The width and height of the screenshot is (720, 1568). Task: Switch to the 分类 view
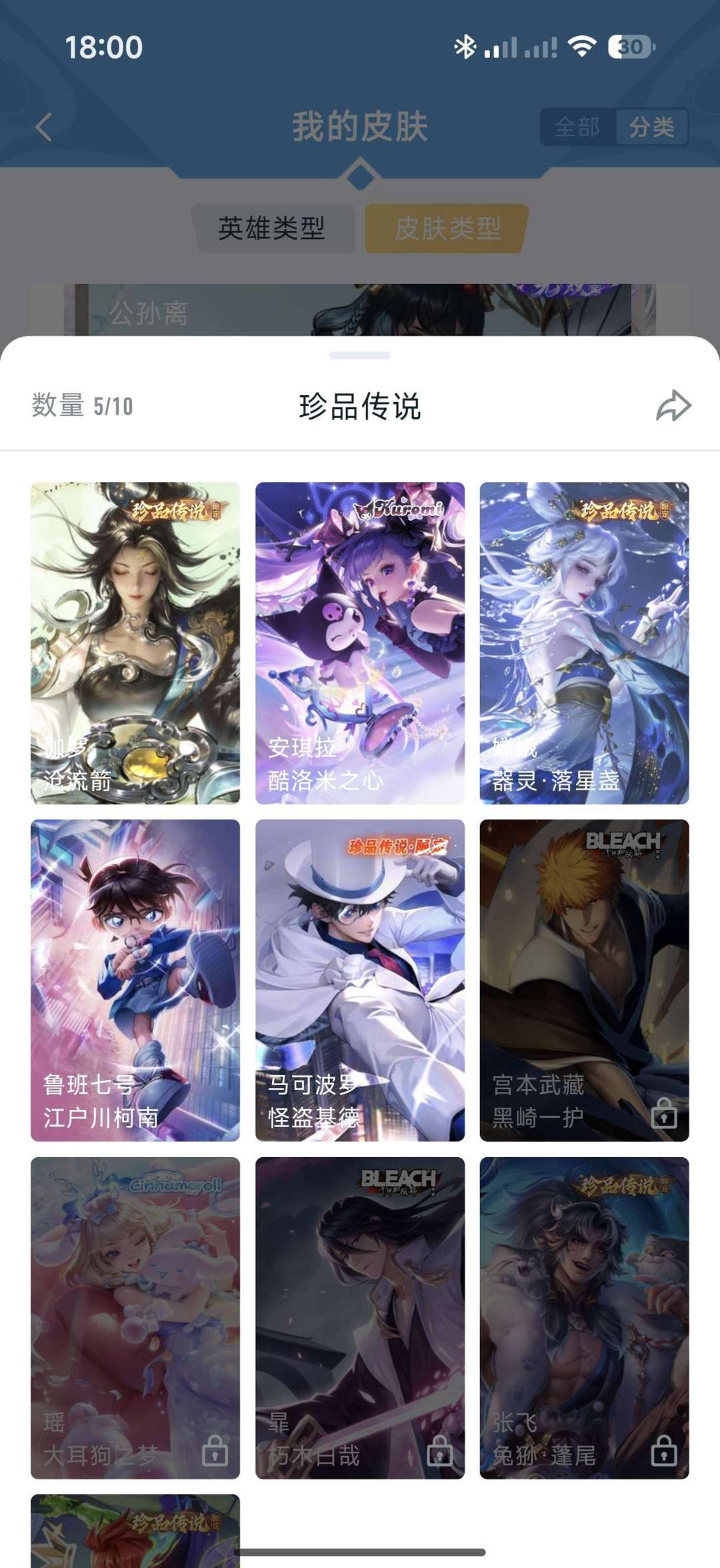(x=651, y=126)
